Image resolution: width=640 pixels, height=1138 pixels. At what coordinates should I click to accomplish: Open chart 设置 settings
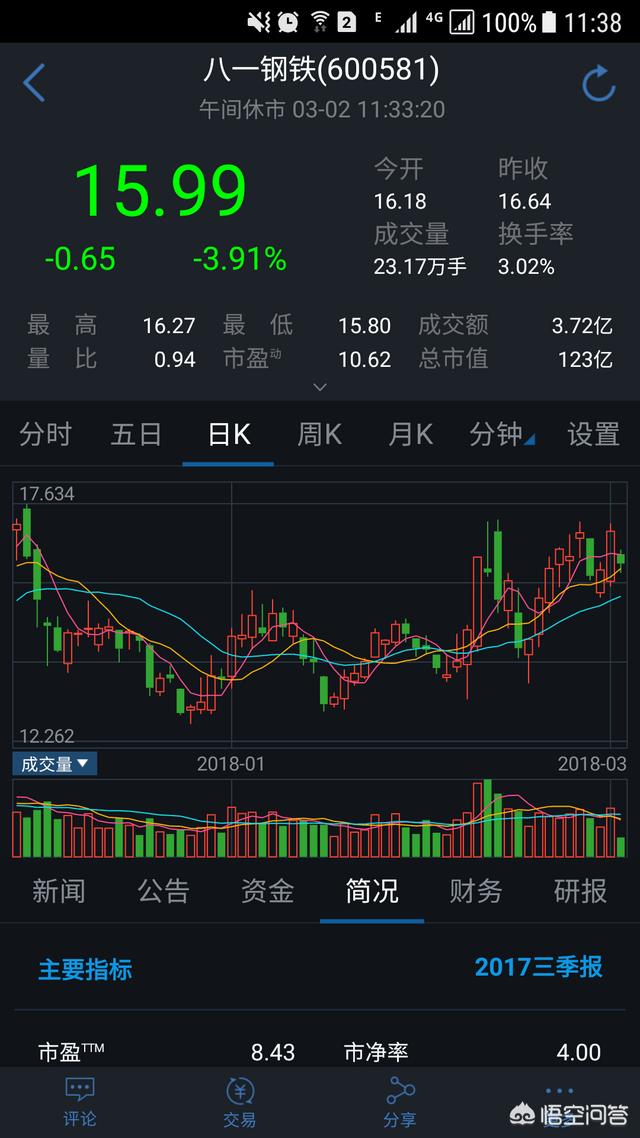tap(594, 435)
